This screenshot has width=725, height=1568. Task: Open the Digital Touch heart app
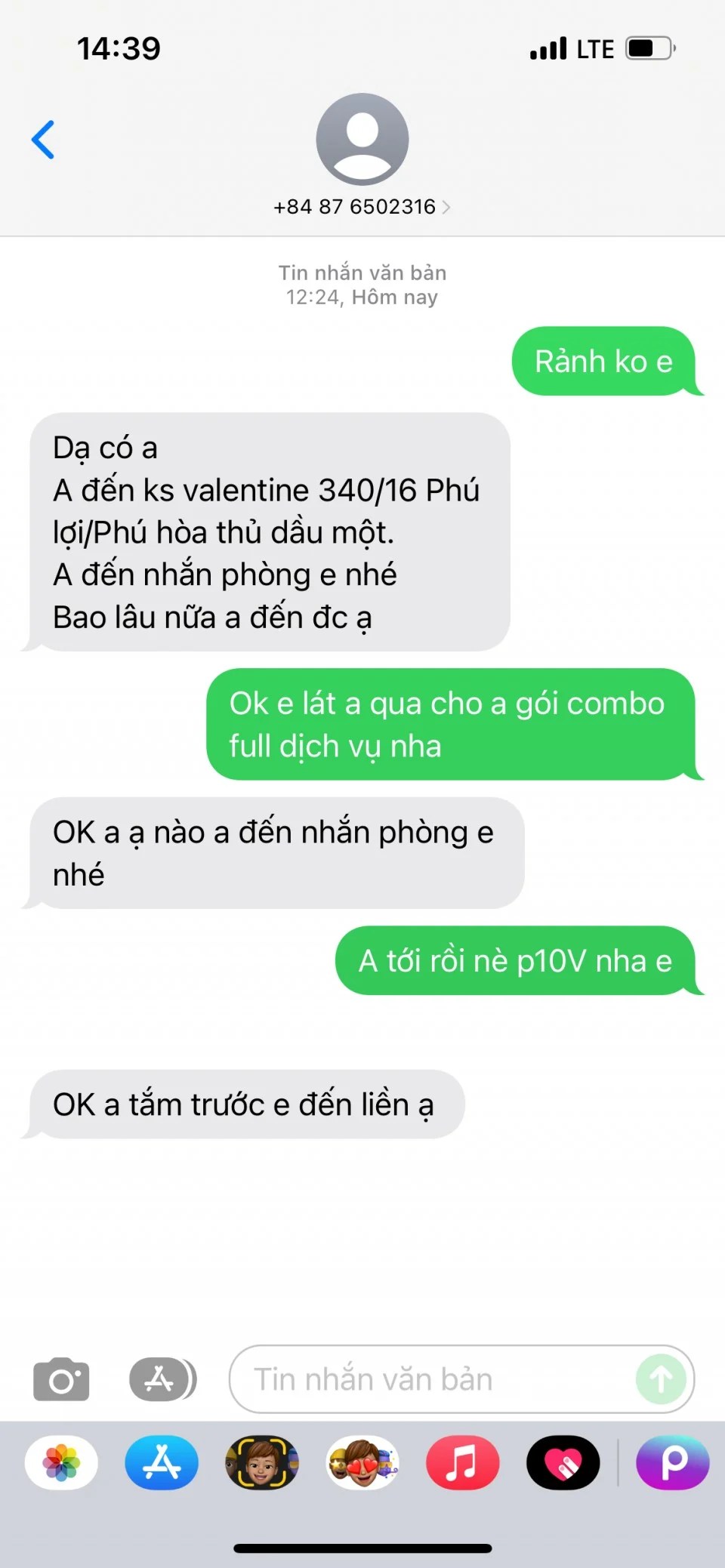[563, 1462]
